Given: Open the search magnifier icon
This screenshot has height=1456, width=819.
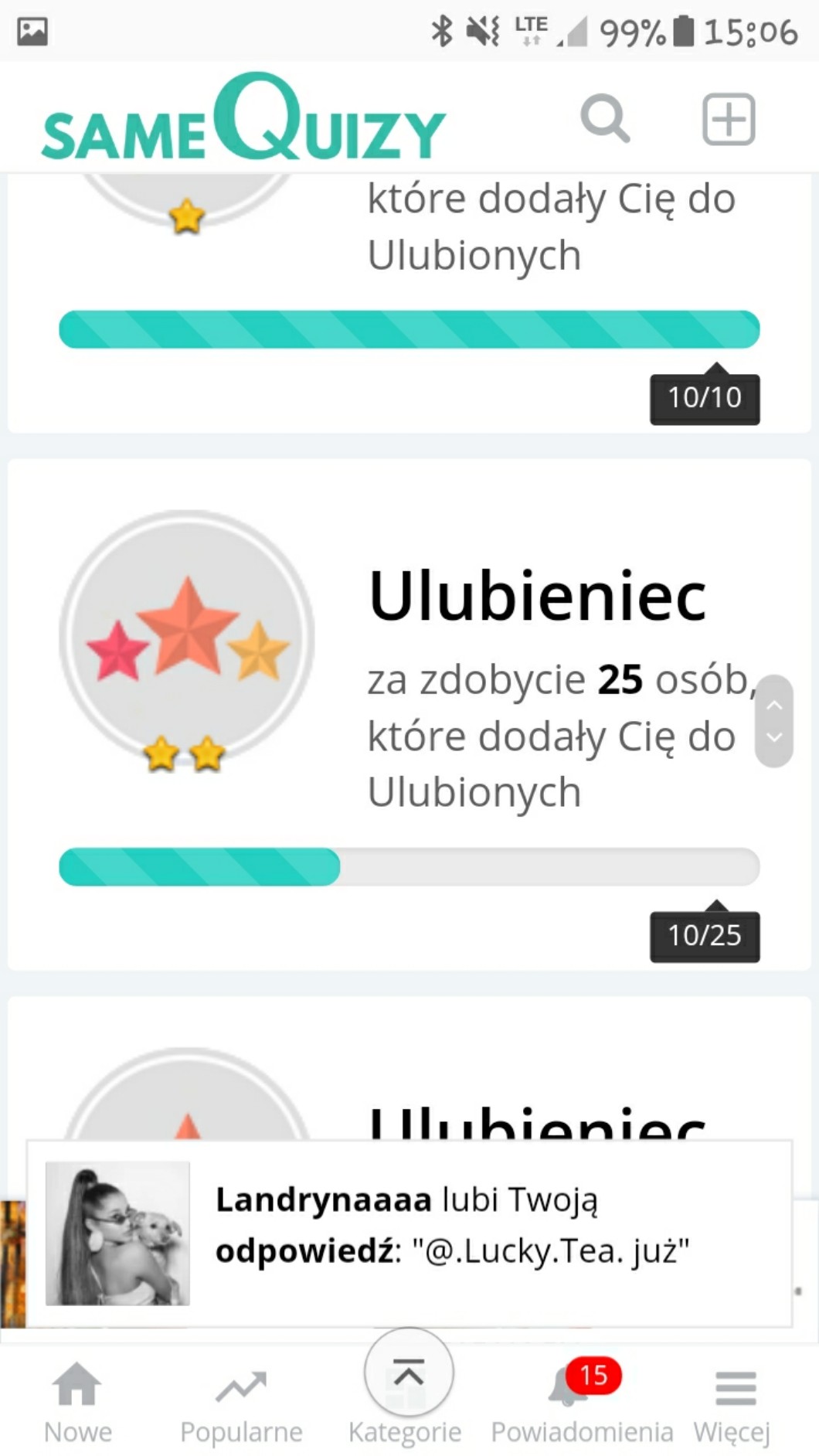Looking at the screenshot, I should (605, 119).
